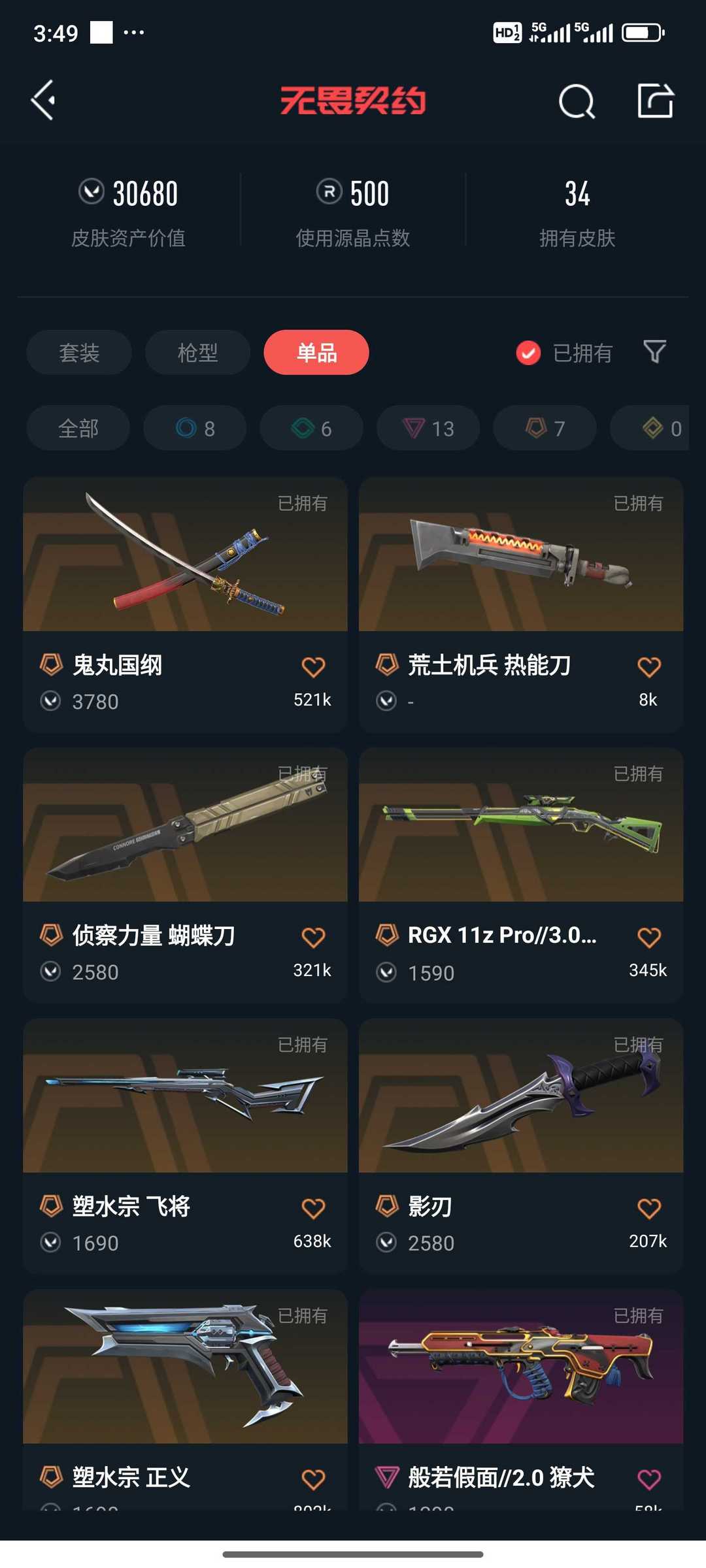Open the 塑水宗 飞将 skin card
The height and width of the screenshot is (1568, 706).
click(185, 1146)
